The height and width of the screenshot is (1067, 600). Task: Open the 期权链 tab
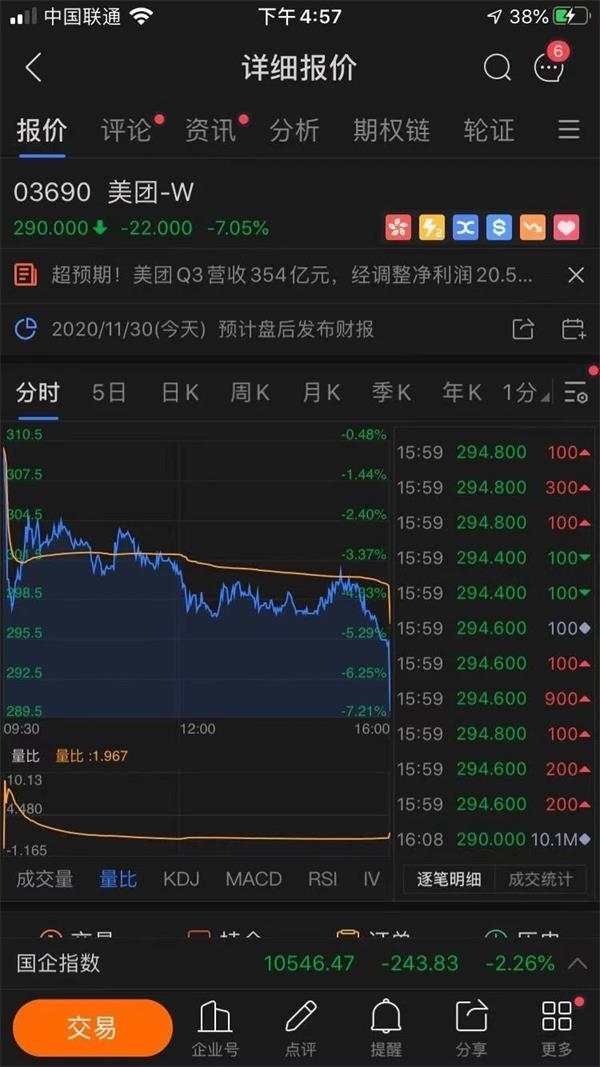(x=391, y=130)
